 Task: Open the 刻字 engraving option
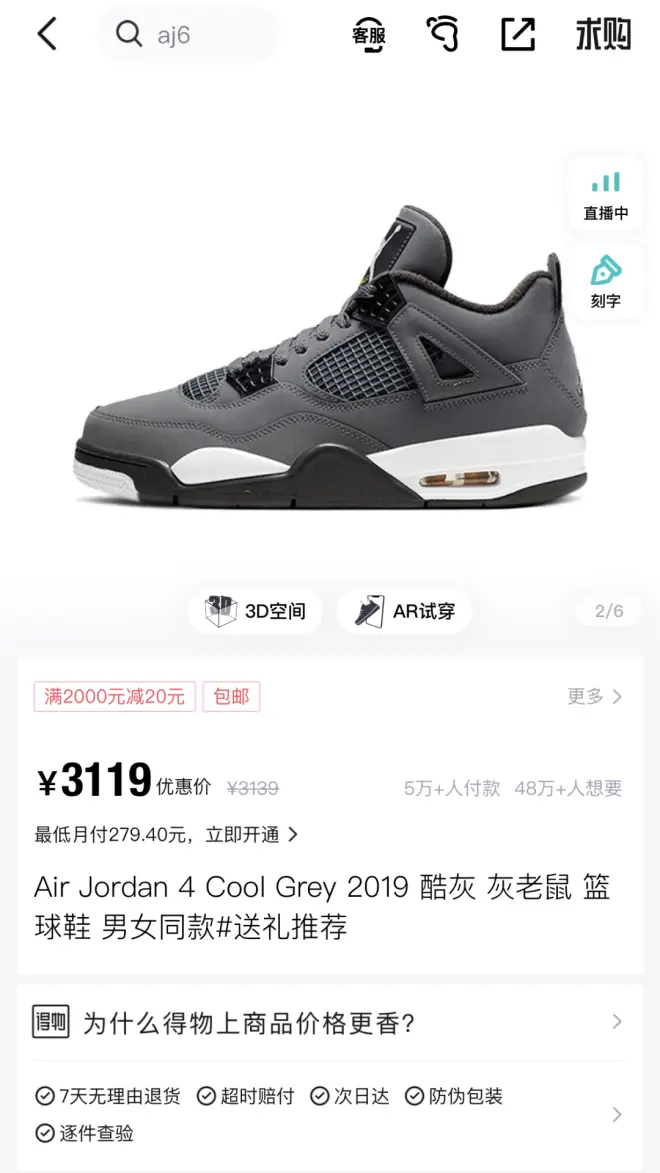point(606,282)
